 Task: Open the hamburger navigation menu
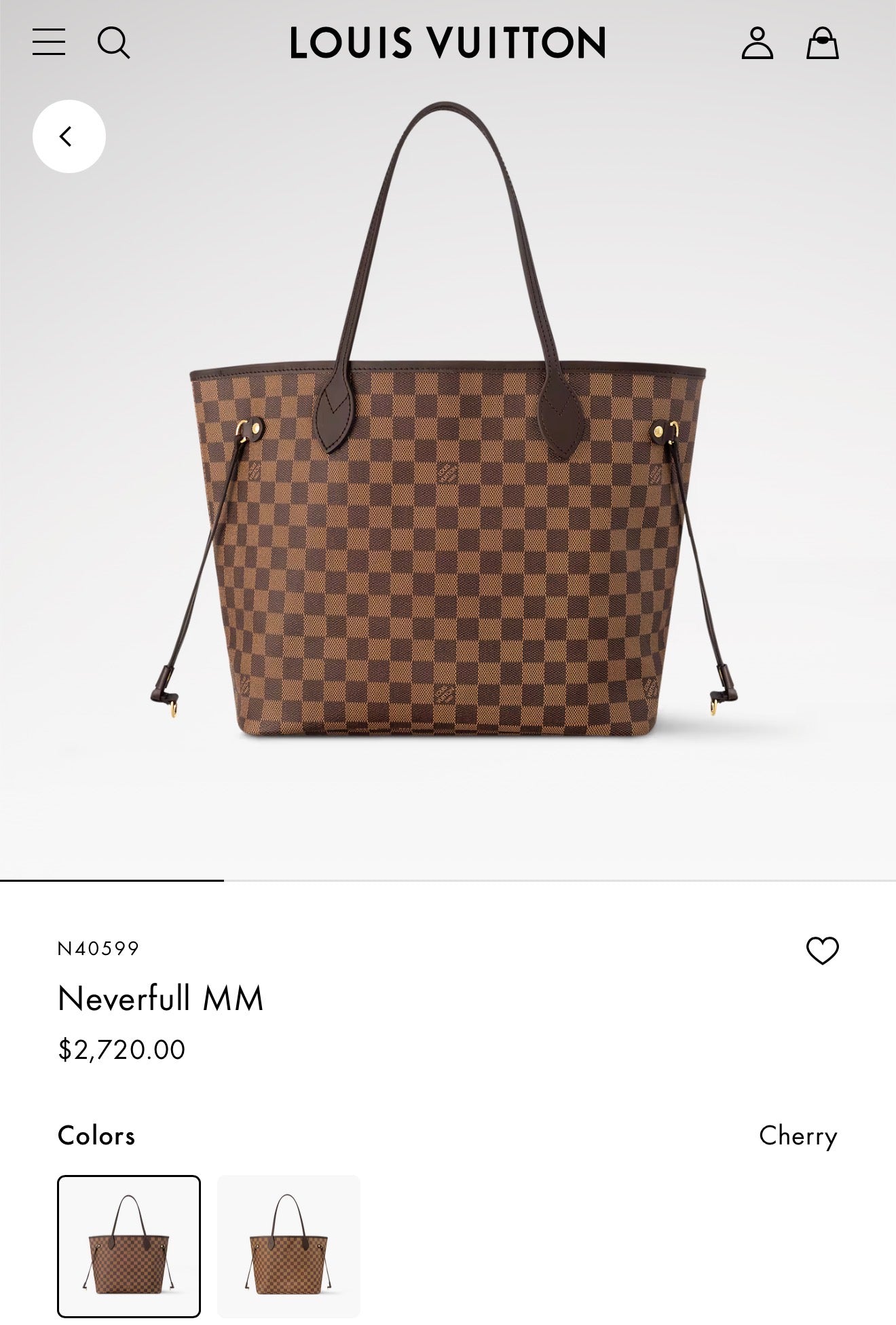click(49, 42)
